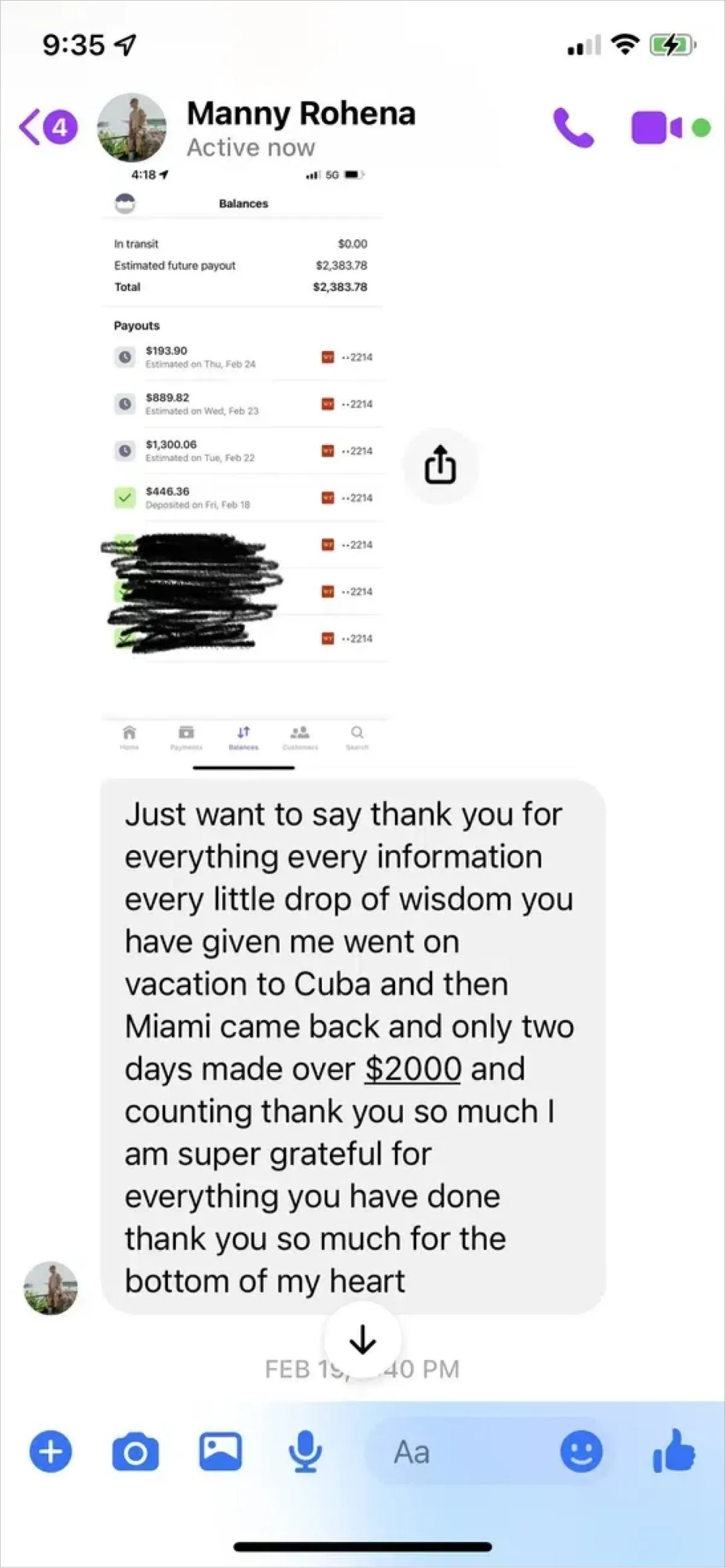
Task: Jump to the latest message
Action: tap(362, 1340)
